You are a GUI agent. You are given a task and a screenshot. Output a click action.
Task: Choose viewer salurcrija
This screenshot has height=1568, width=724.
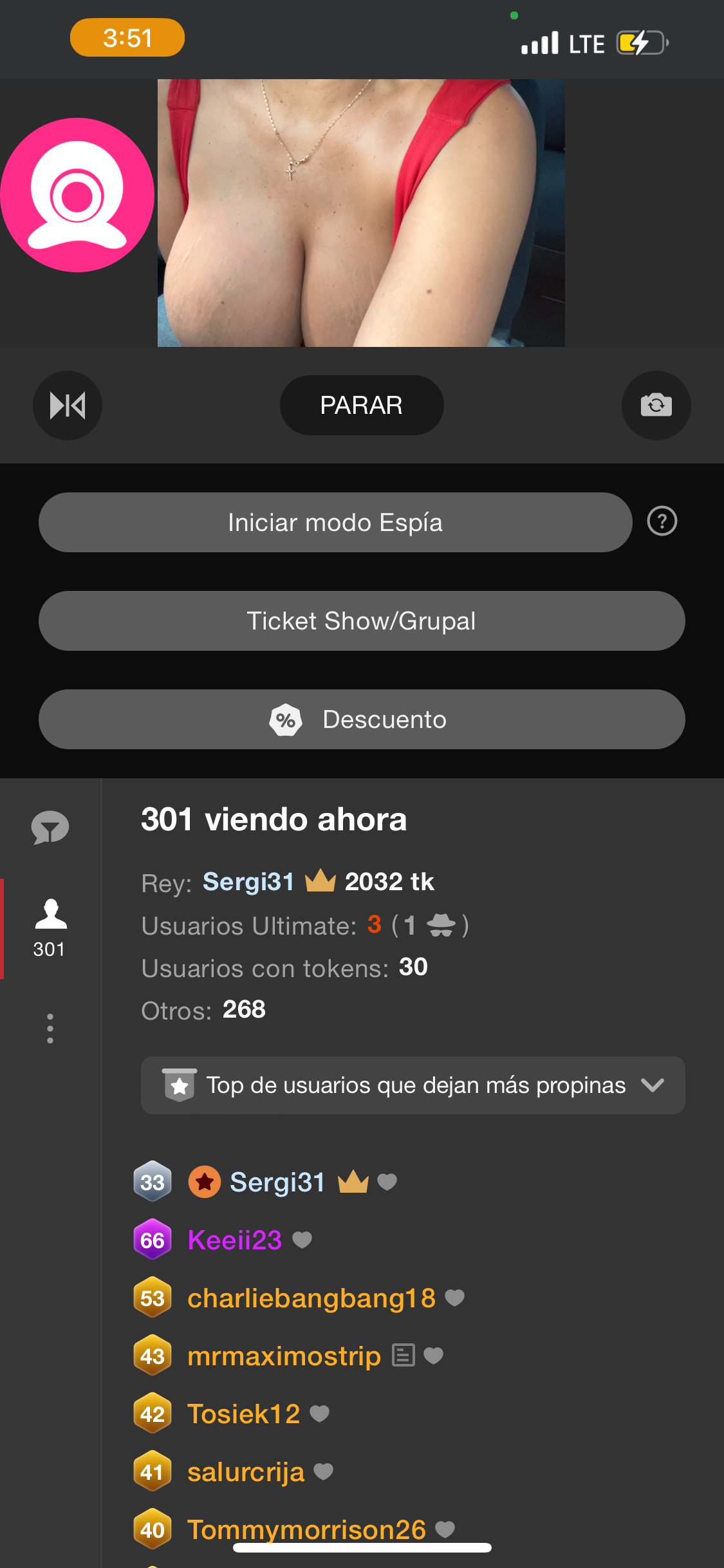click(x=245, y=1472)
